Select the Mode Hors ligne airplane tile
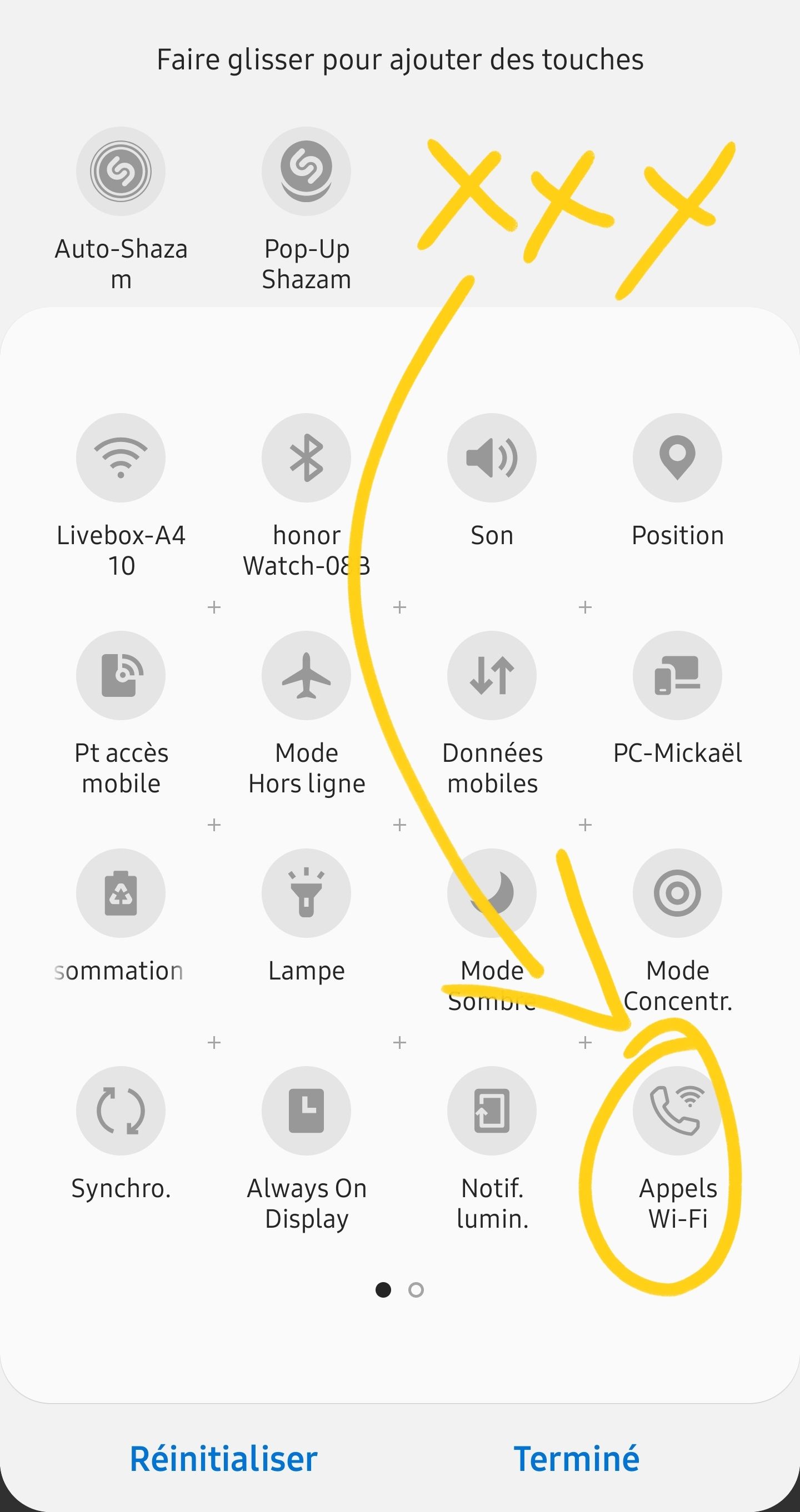 tap(306, 676)
